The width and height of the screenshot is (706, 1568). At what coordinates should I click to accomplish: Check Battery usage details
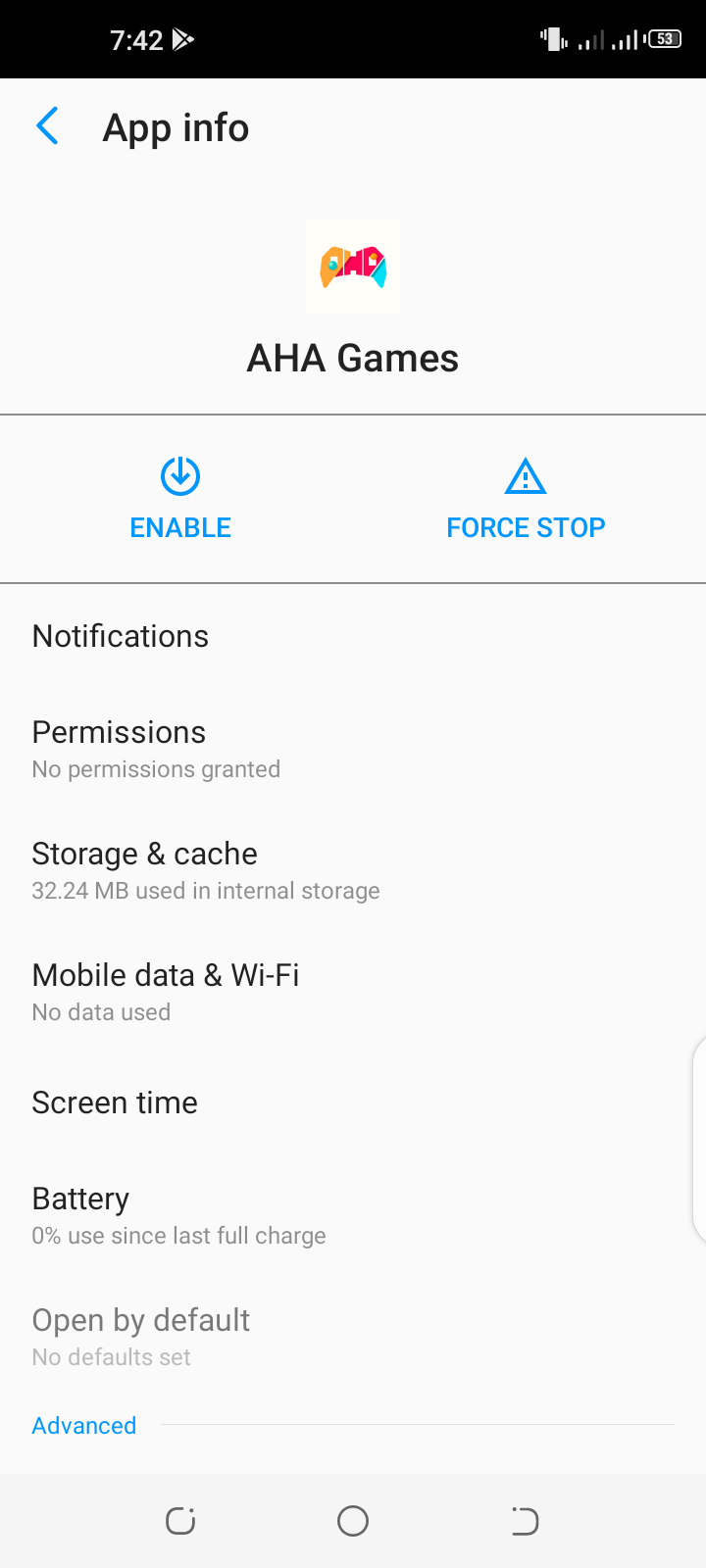(x=353, y=1216)
